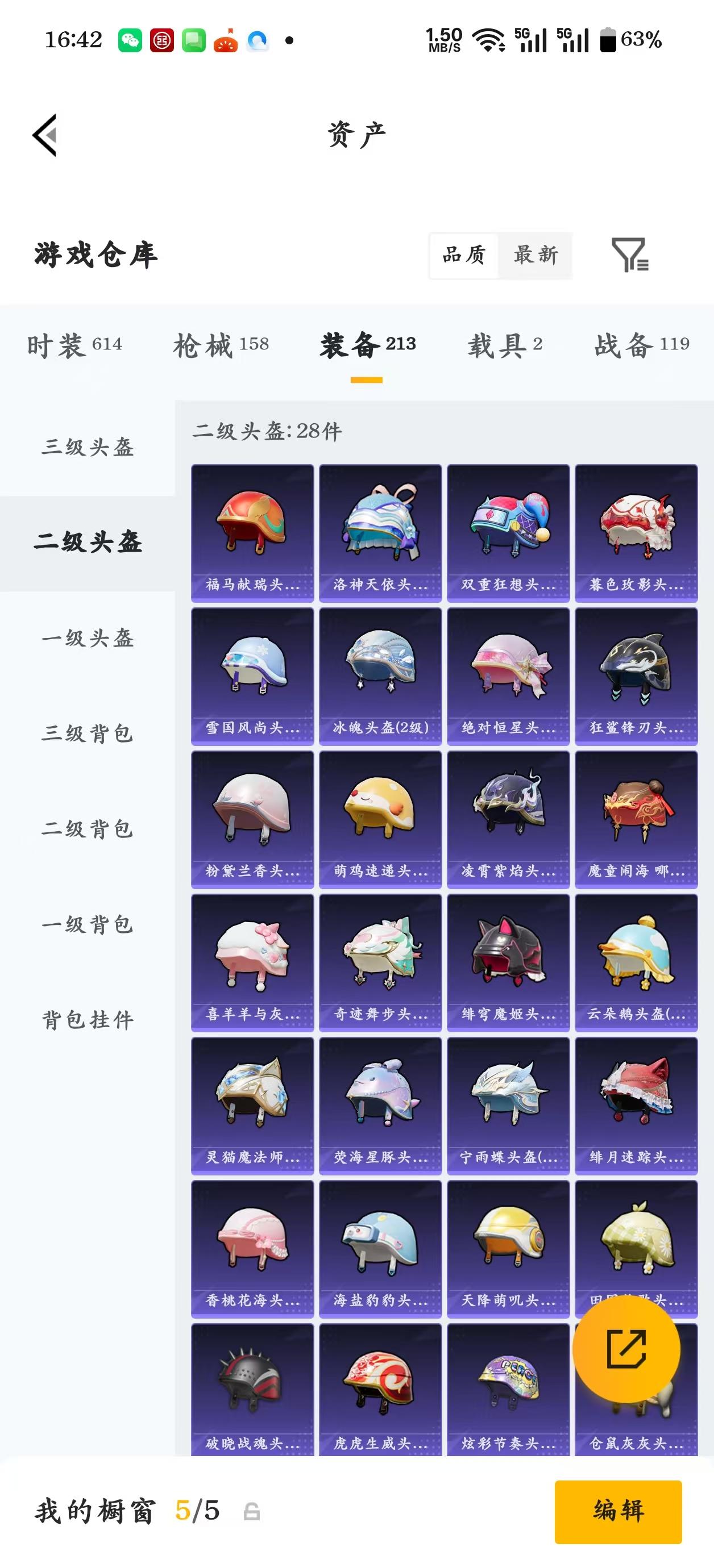Tap the floating share/export icon
Viewport: 714px width, 1568px height.
tap(627, 1349)
